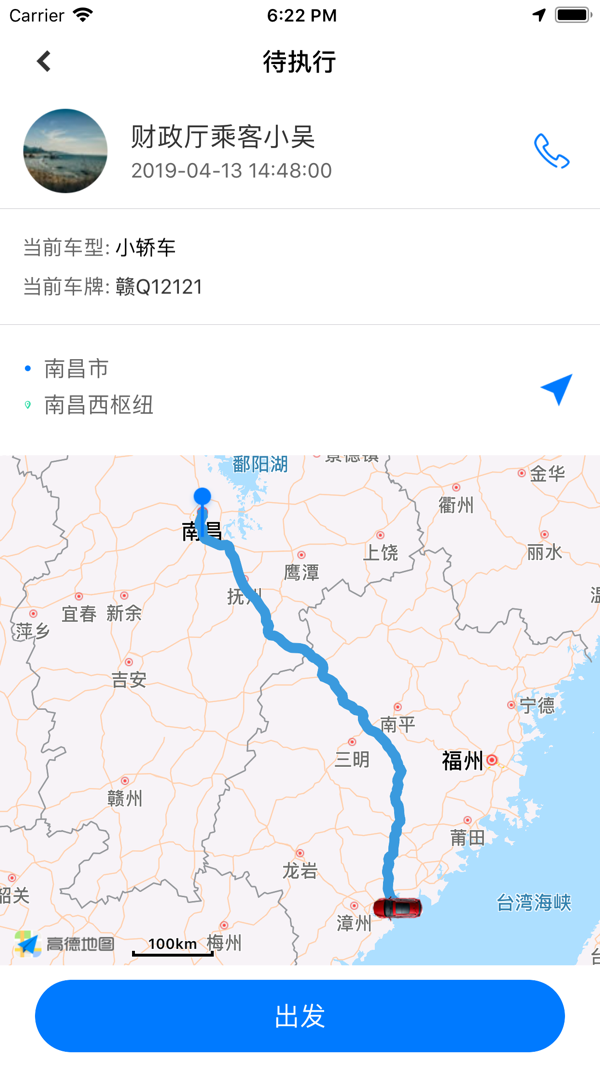This screenshot has width=600, height=1067.
Task: Tap the 出发 button to depart
Action: (300, 1016)
